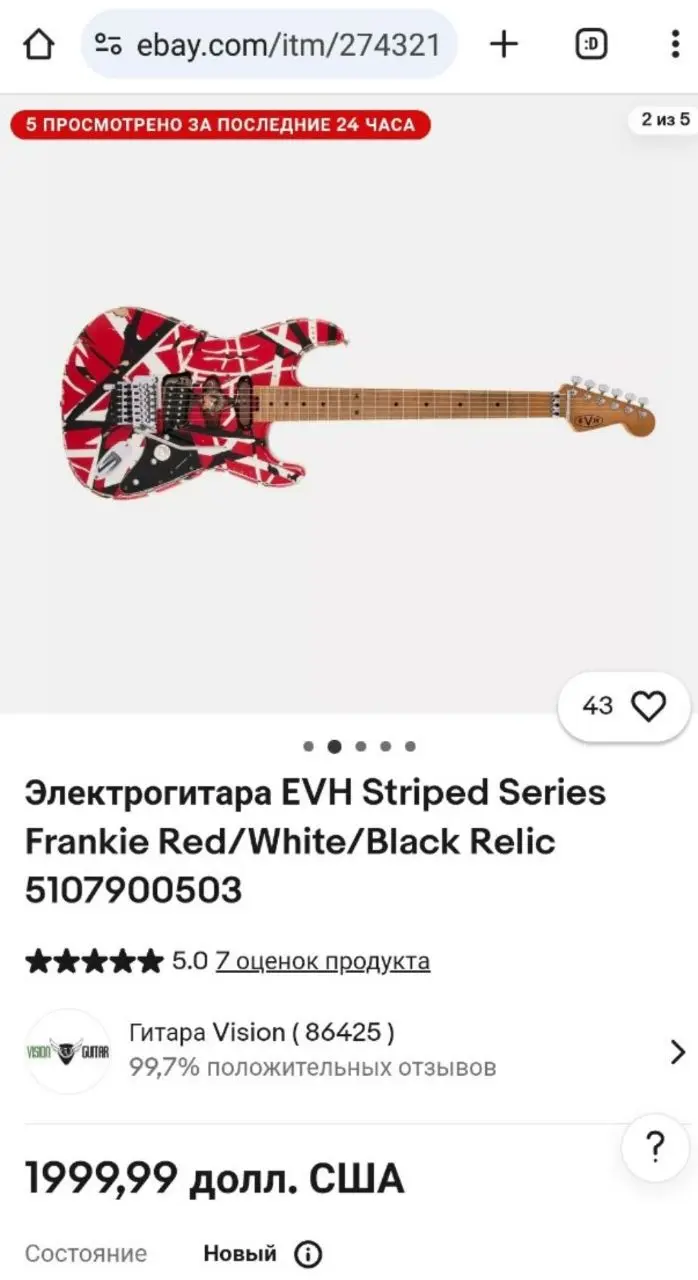Tap the ebay.com address bar

point(269,44)
